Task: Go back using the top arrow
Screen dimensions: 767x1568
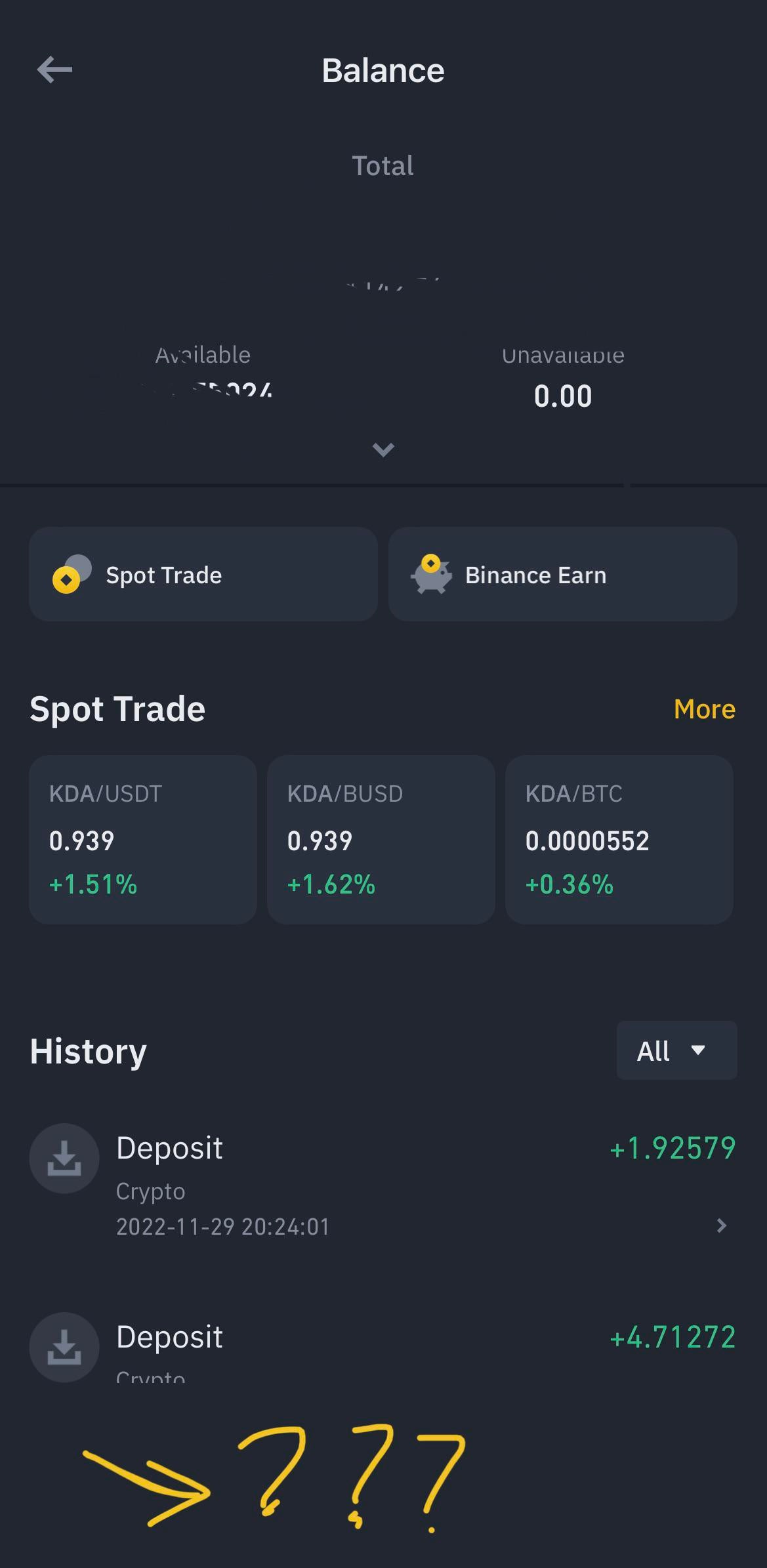Action: click(54, 70)
